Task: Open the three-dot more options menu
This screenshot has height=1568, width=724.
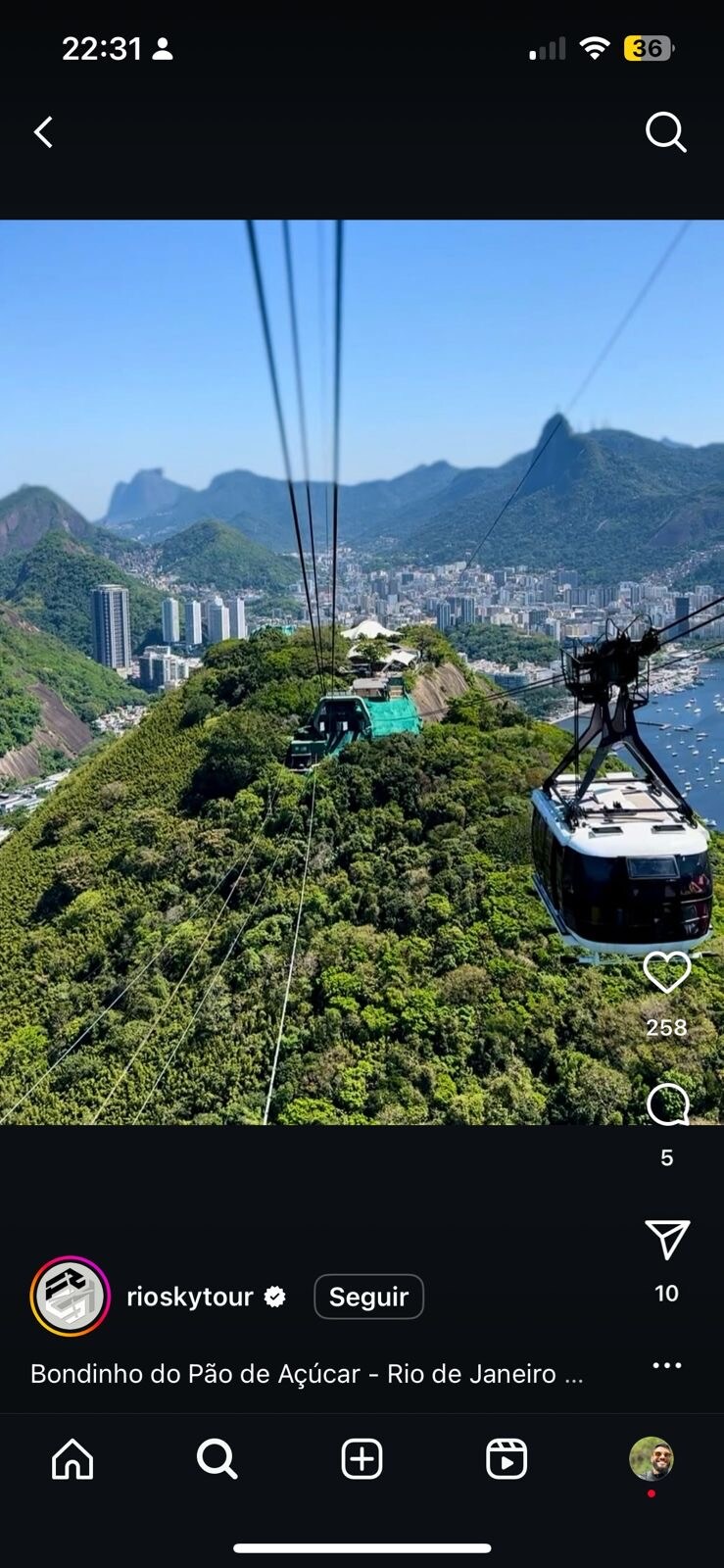Action: click(x=667, y=1365)
